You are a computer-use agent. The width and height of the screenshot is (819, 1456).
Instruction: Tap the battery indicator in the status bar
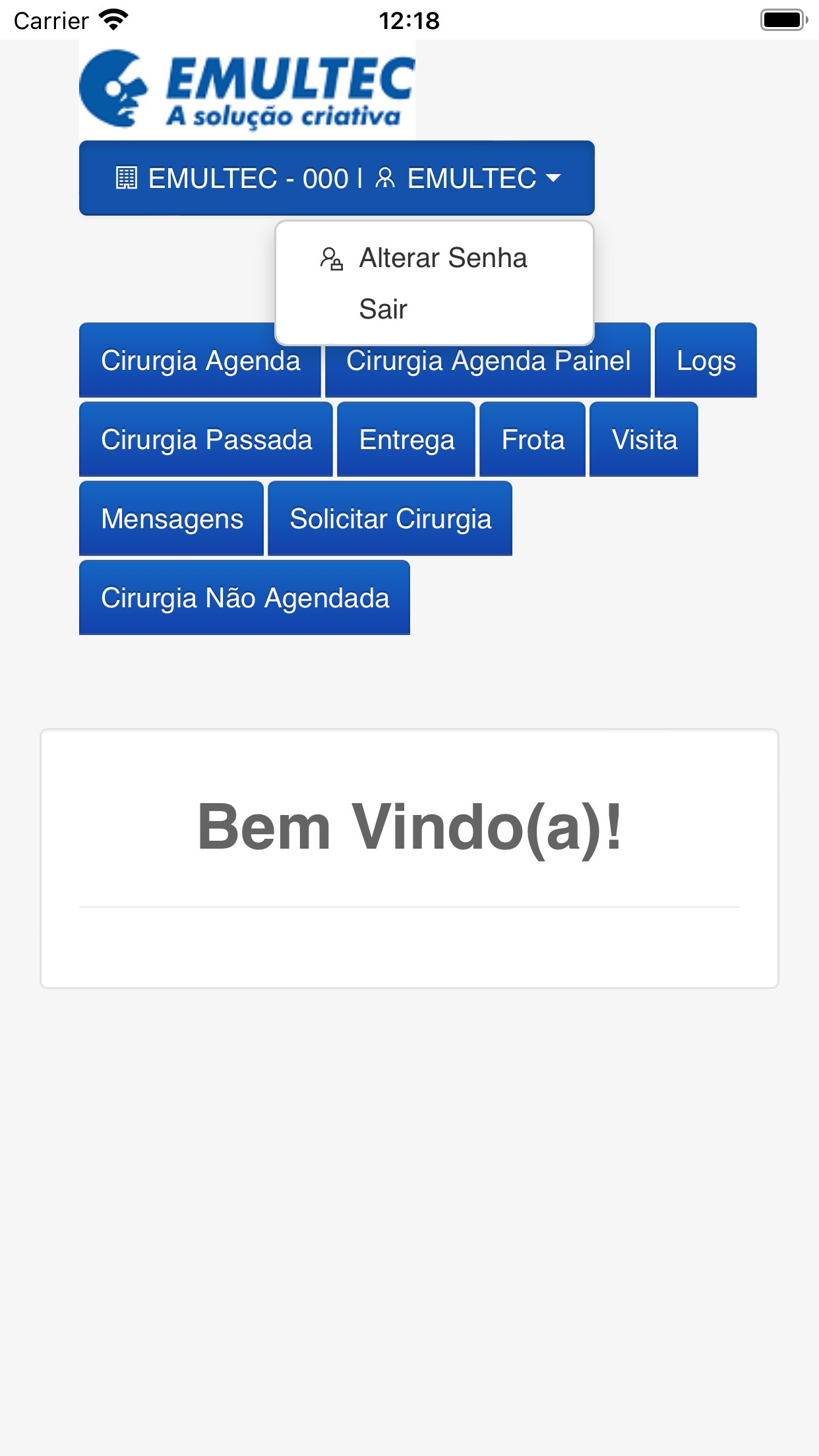782,18
